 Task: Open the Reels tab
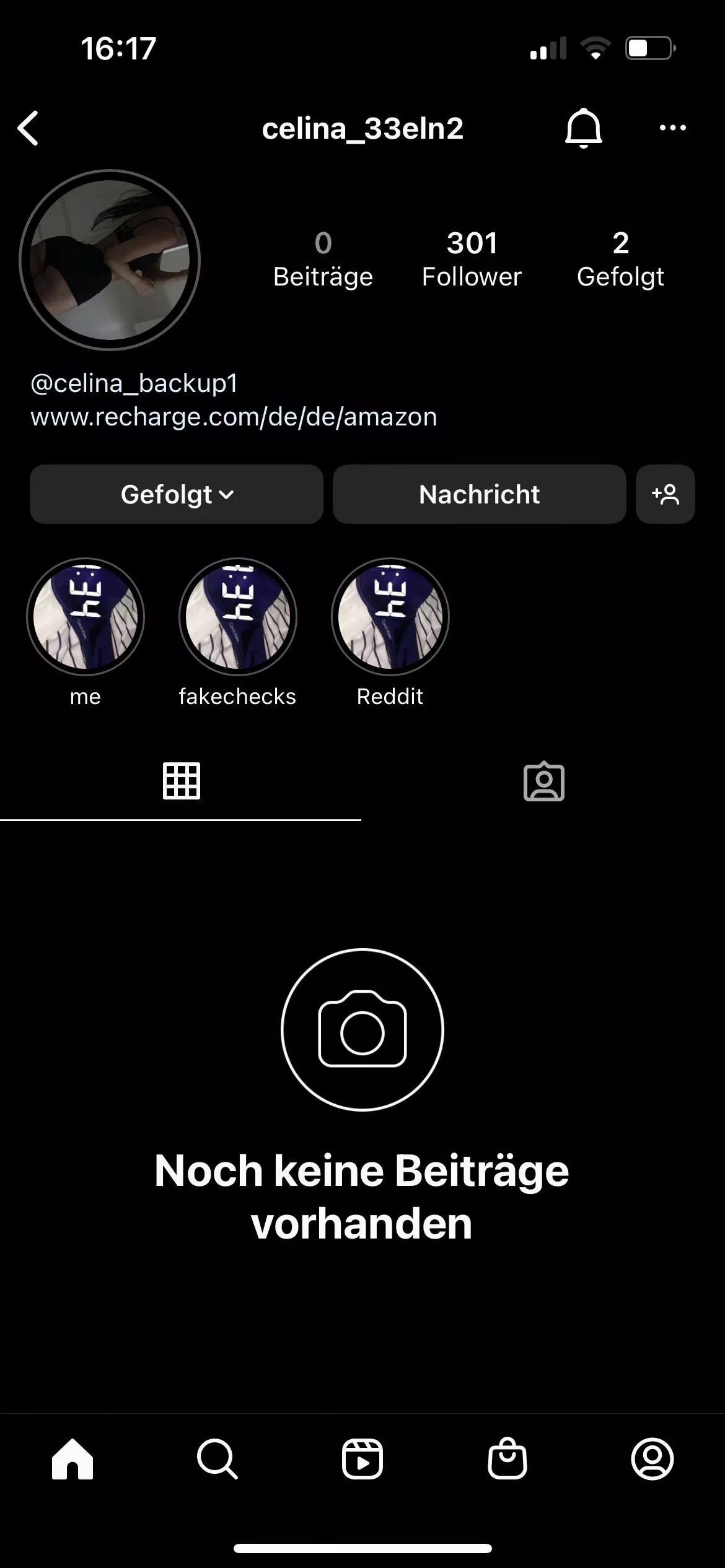pos(362,1459)
